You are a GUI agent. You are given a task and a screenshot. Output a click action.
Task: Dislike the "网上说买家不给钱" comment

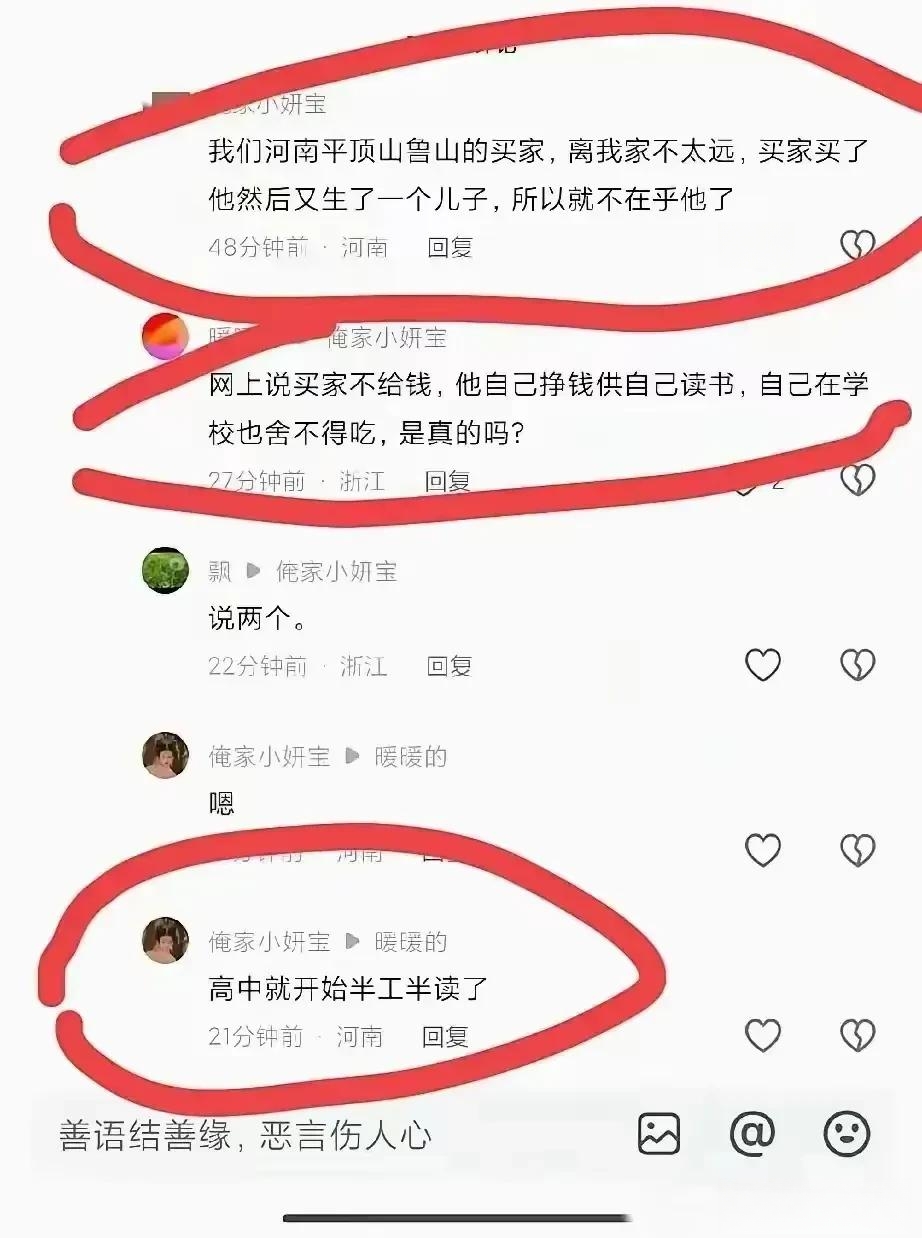(x=857, y=480)
